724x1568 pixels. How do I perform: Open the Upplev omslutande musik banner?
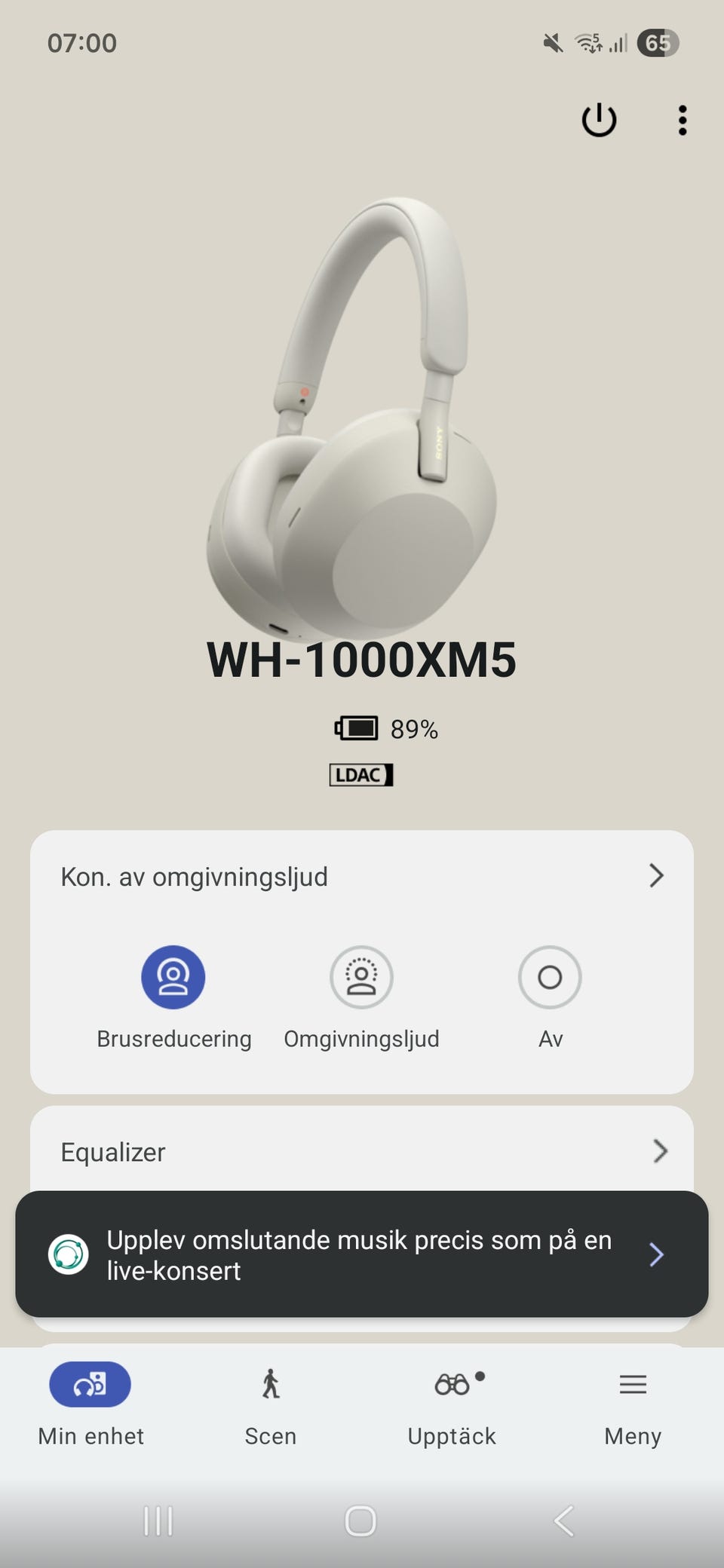pos(360,1254)
